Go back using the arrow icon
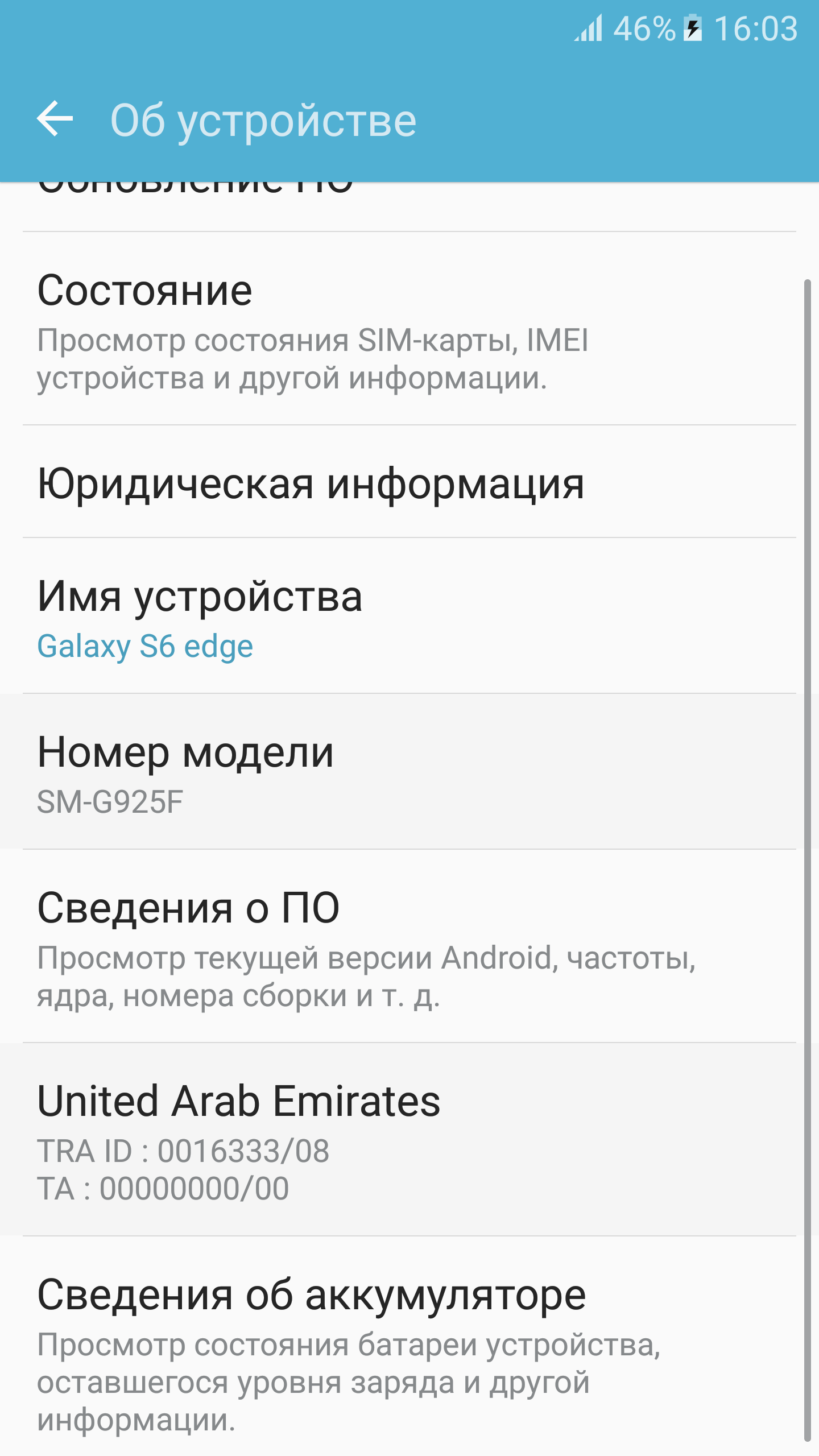The width and height of the screenshot is (819, 1456). (x=55, y=119)
